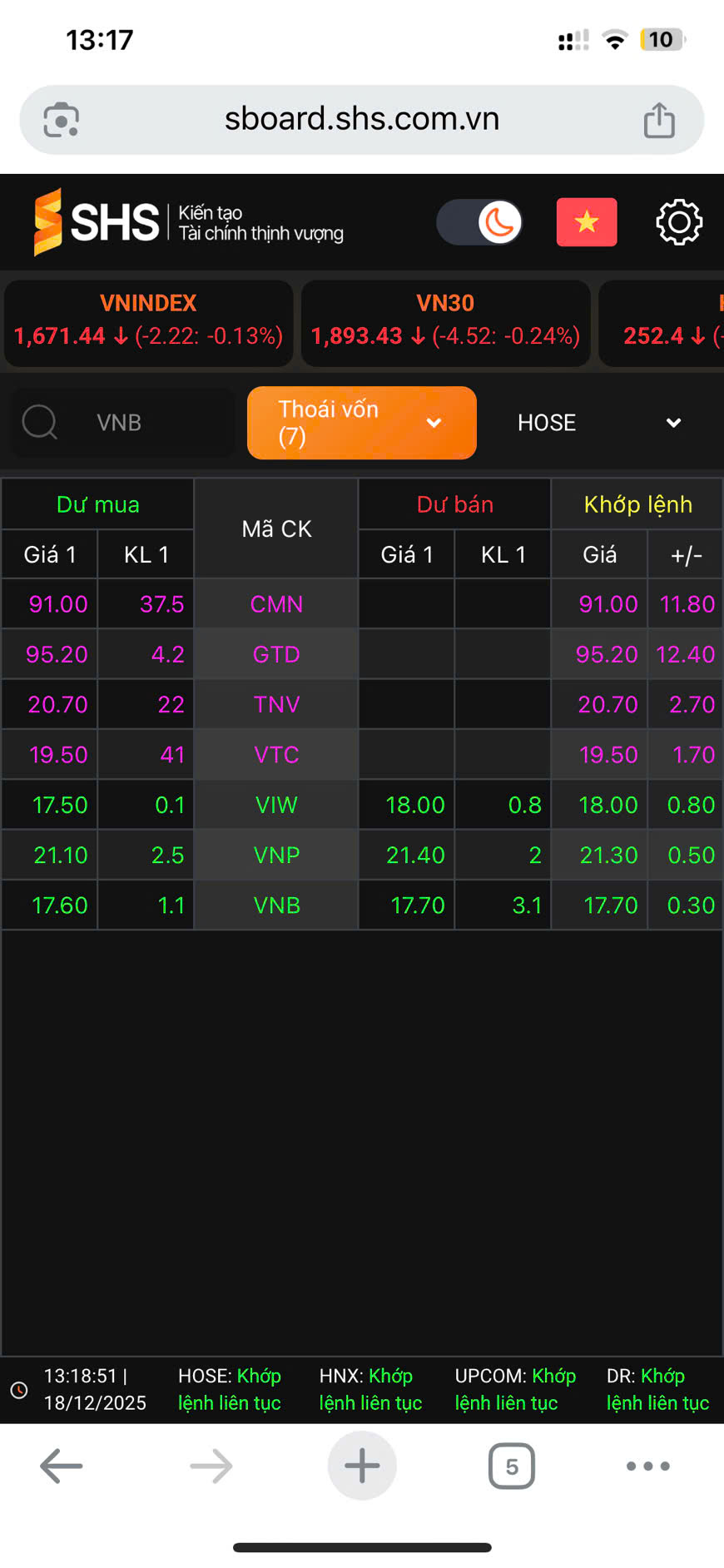Go back to the previous page
This screenshot has width=724, height=1568.
click(x=62, y=1466)
